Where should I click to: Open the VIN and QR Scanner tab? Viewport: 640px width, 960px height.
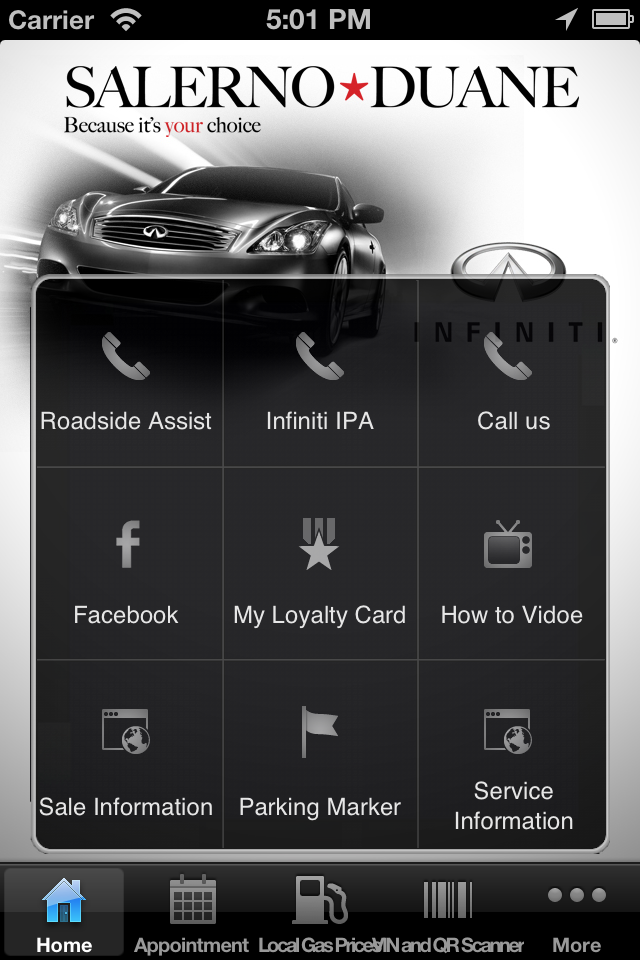447,912
